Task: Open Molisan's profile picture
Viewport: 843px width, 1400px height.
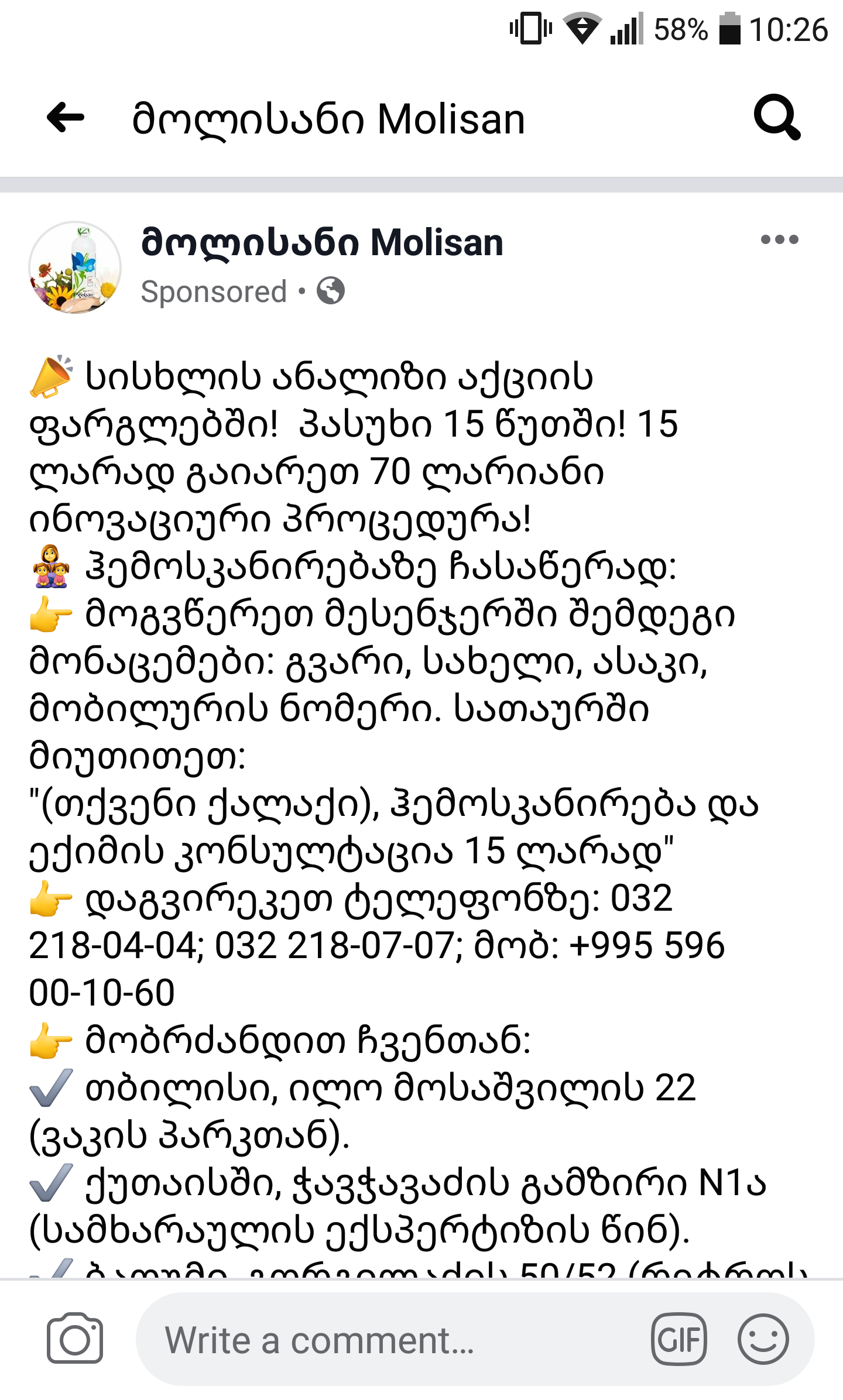Action: 75,267
